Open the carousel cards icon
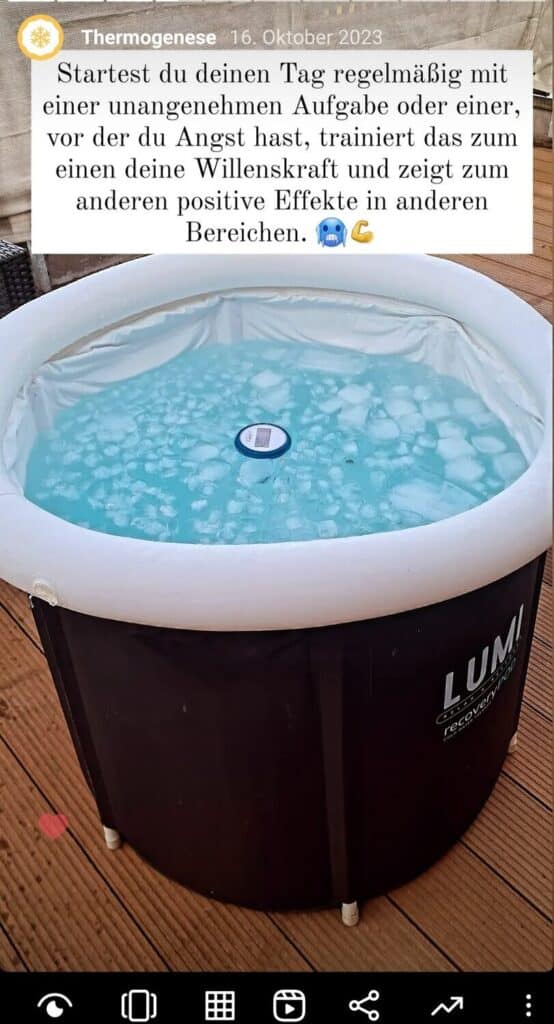 [139, 1005]
